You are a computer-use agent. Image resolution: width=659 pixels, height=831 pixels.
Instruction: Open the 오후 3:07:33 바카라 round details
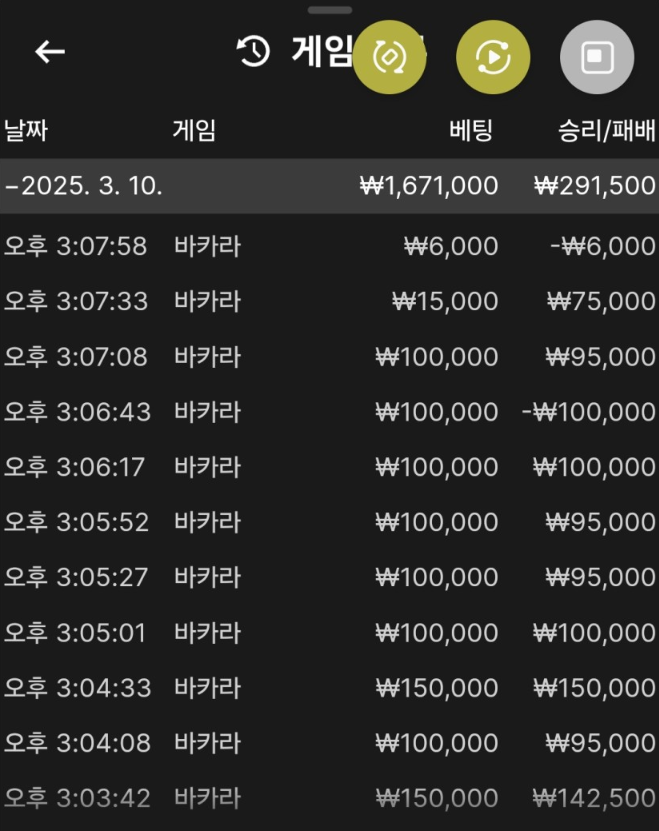329,301
